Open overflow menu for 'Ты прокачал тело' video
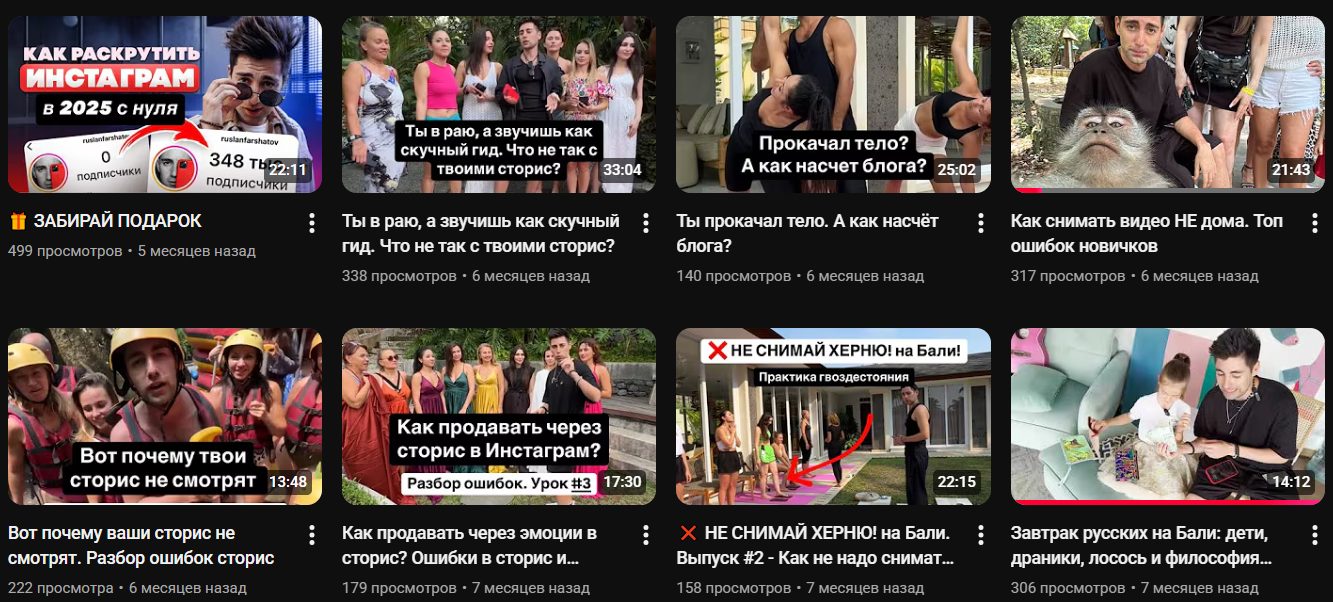This screenshot has width=1333, height=602. 981,223
